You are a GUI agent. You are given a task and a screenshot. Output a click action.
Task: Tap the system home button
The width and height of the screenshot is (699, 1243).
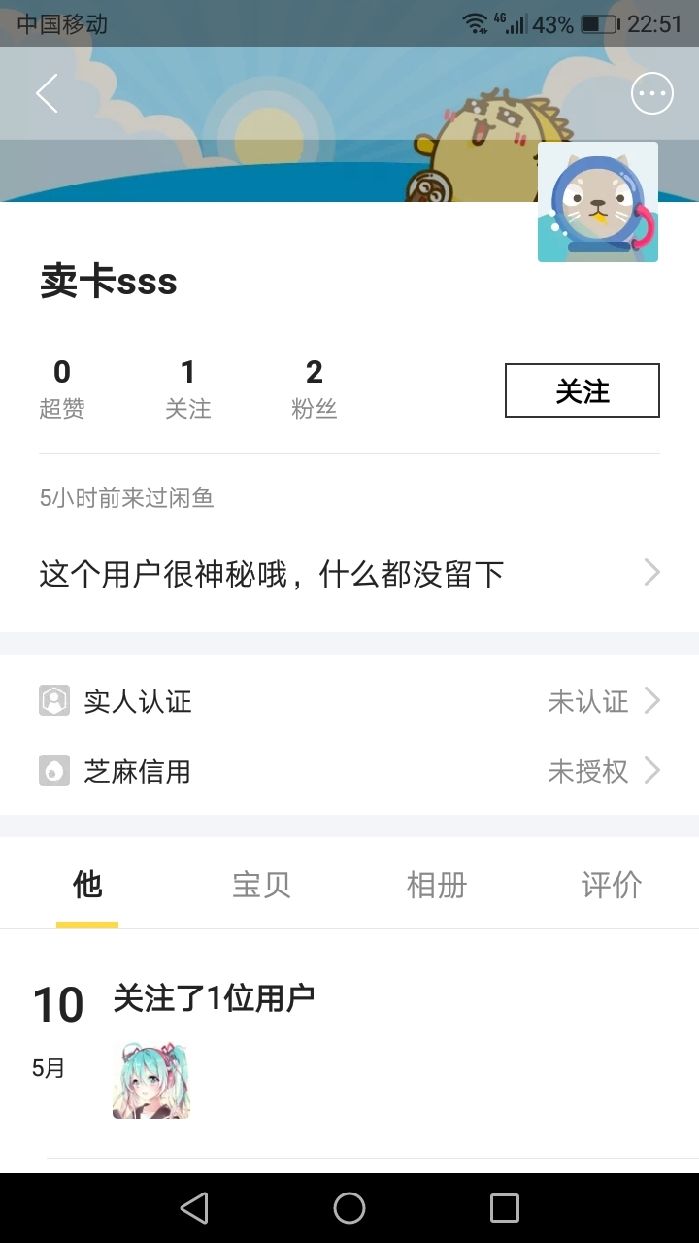pos(349,1208)
